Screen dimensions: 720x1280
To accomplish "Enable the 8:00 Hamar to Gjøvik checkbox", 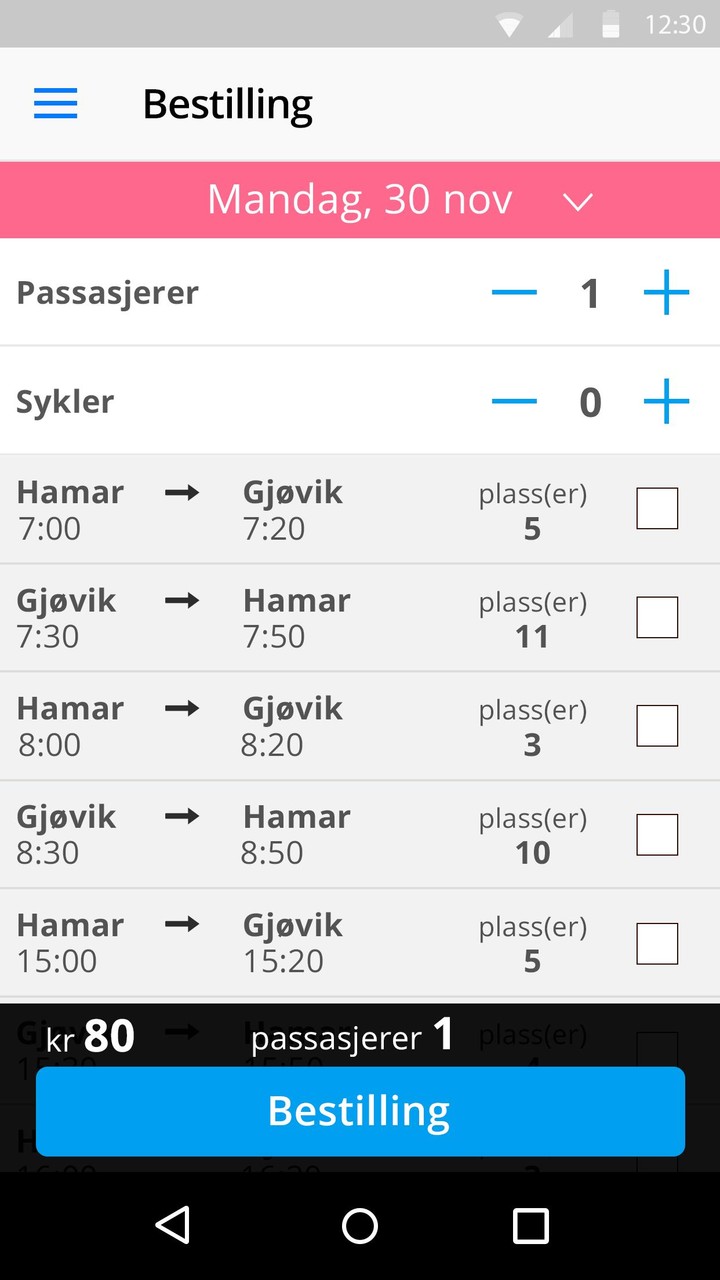I will pyautogui.click(x=656, y=726).
